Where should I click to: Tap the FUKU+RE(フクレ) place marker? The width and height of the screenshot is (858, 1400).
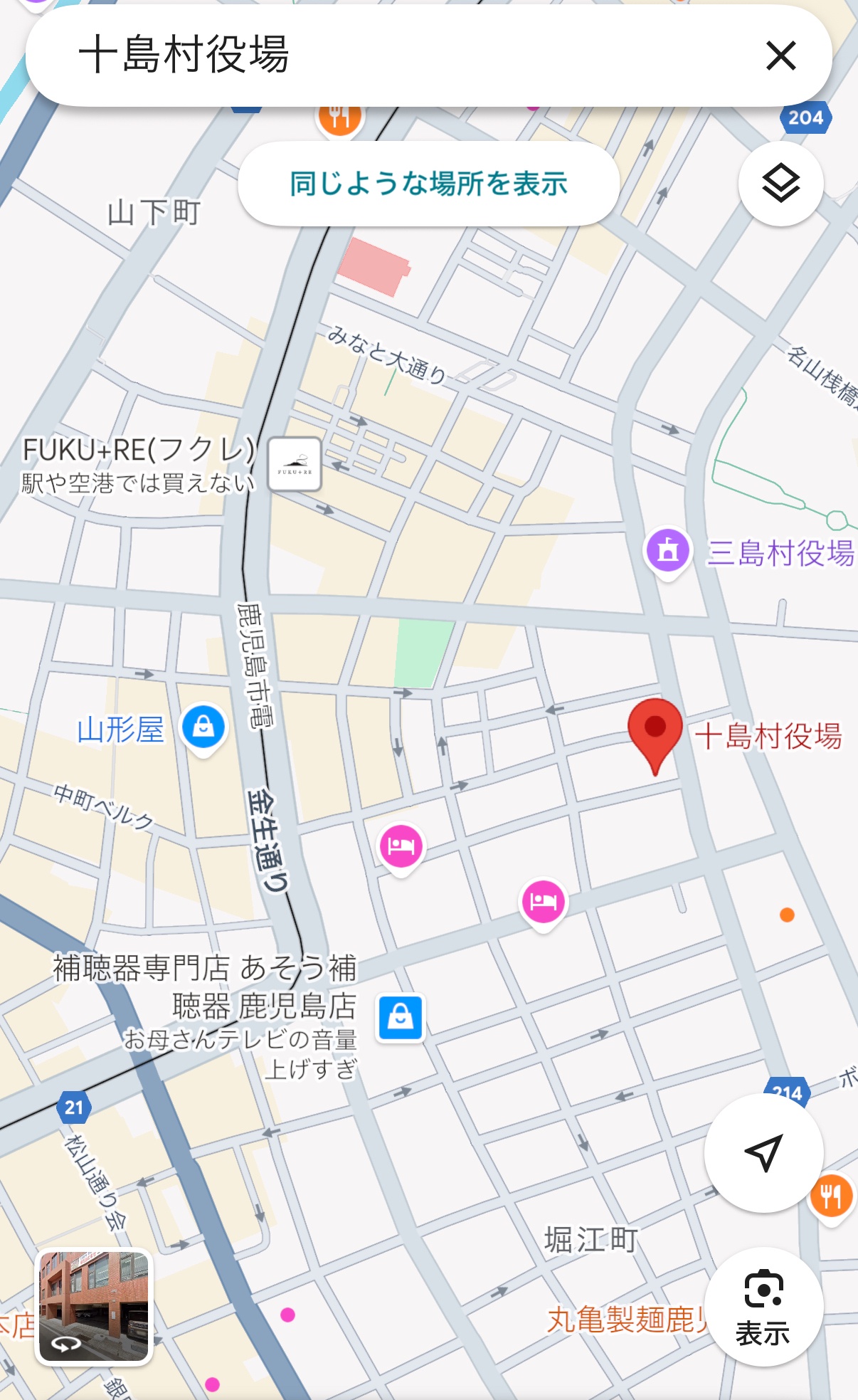click(295, 464)
